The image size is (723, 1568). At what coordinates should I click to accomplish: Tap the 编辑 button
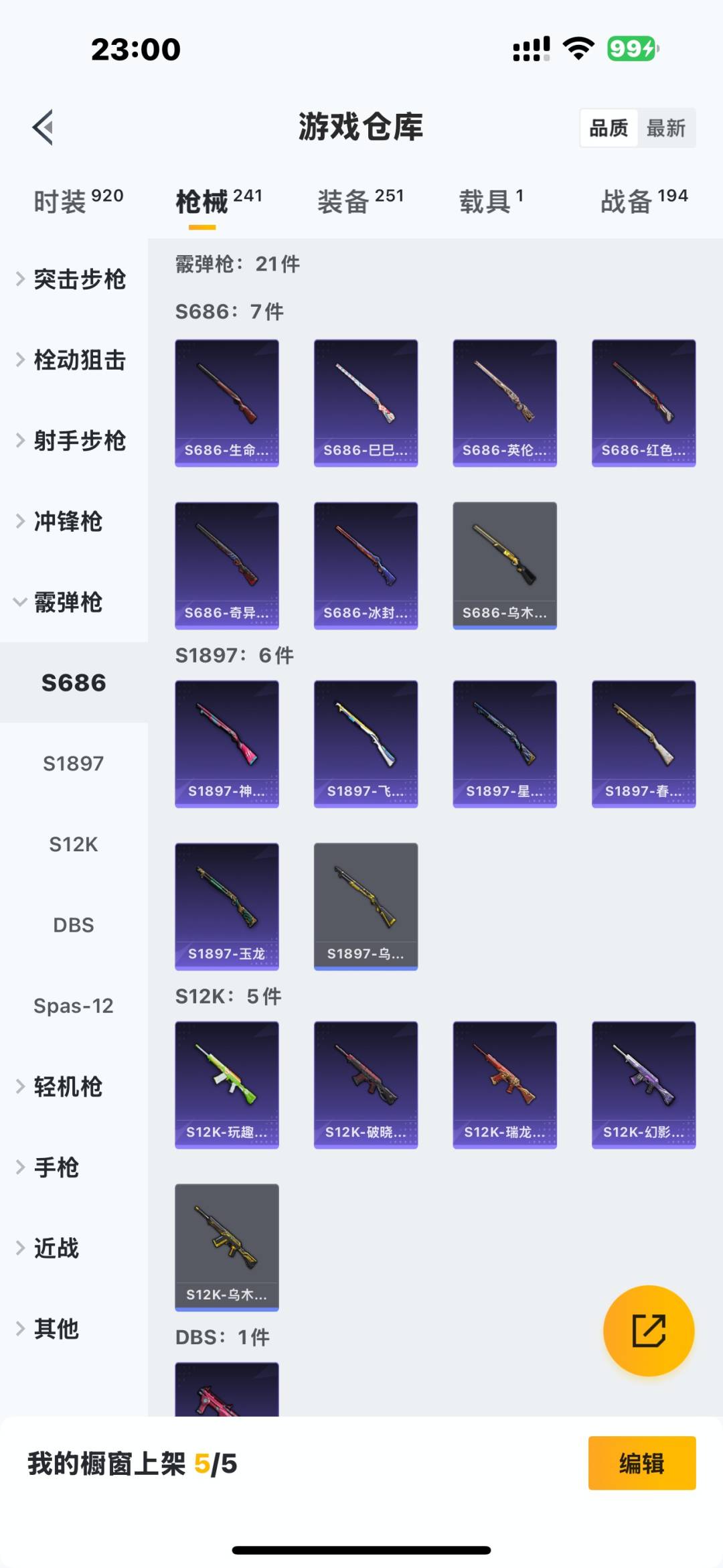pyautogui.click(x=641, y=1463)
